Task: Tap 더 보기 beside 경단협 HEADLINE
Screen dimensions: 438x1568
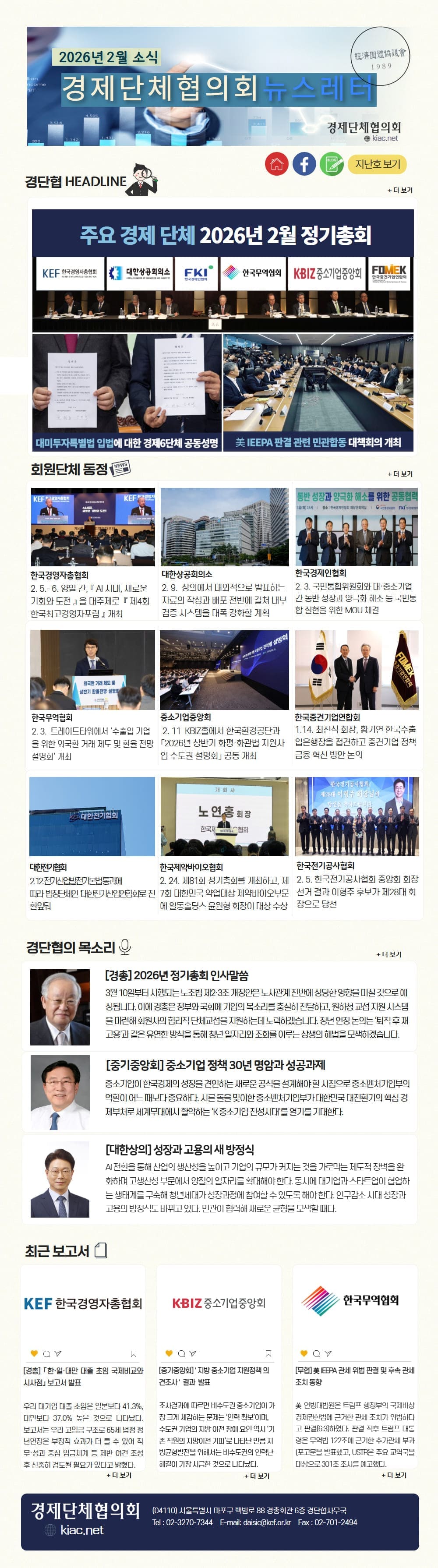Action: (399, 190)
